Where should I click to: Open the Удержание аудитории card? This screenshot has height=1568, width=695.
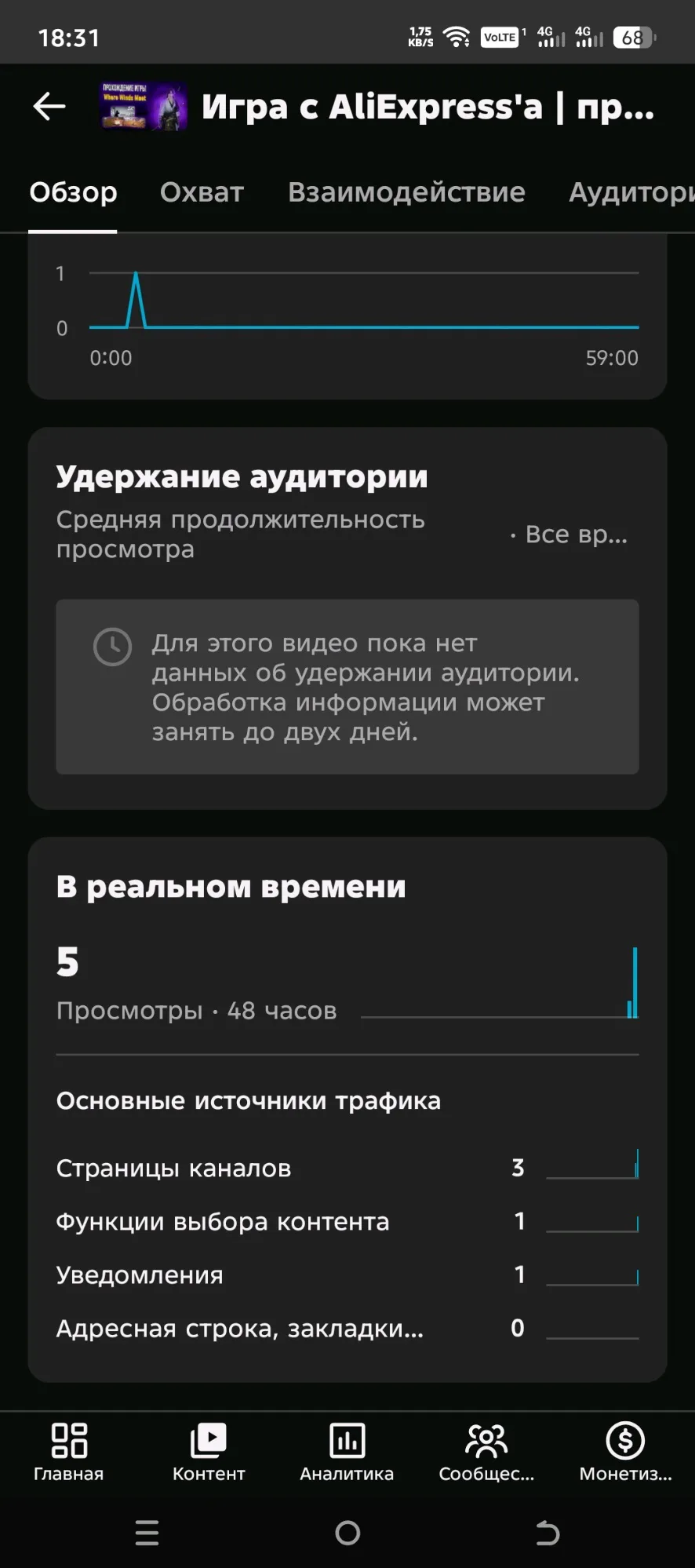[x=242, y=477]
